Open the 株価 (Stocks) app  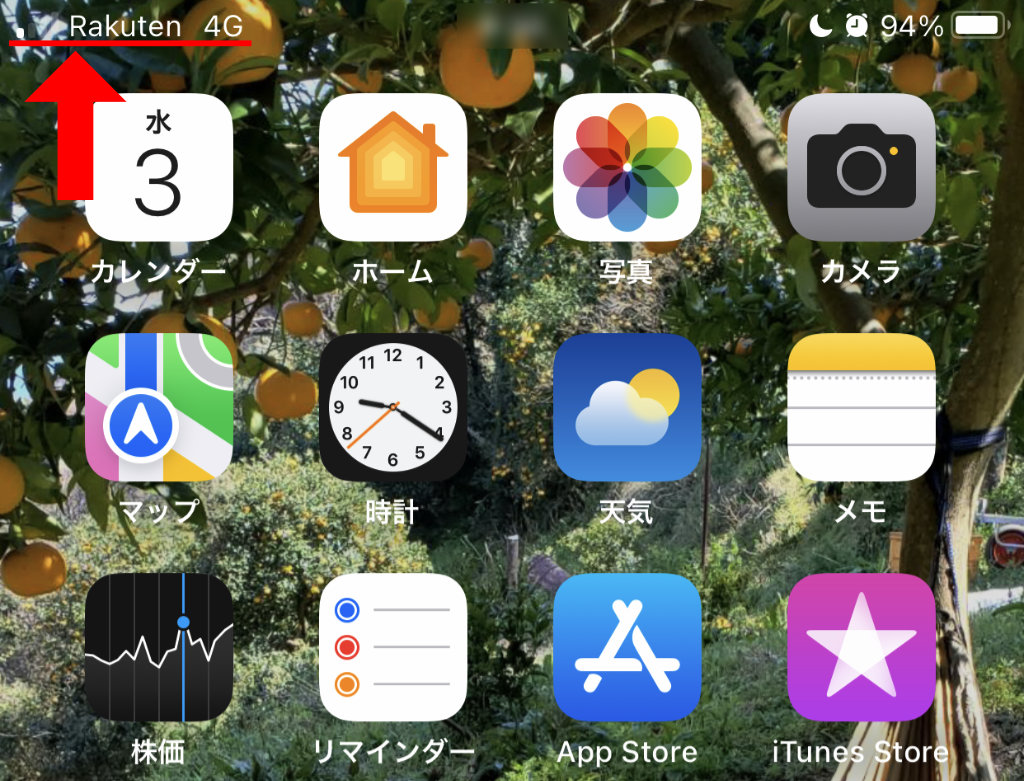pos(159,648)
